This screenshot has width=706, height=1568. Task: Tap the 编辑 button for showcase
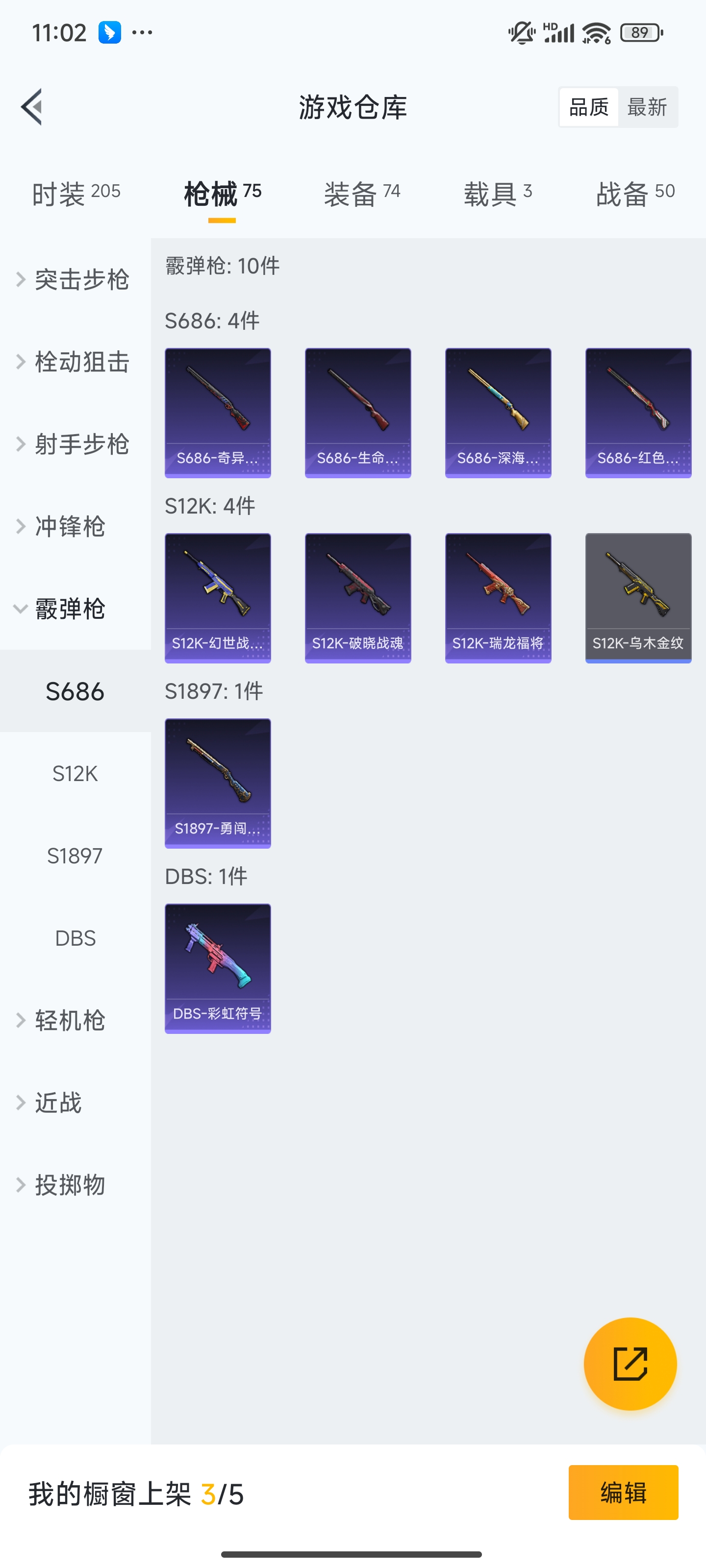point(623,1492)
